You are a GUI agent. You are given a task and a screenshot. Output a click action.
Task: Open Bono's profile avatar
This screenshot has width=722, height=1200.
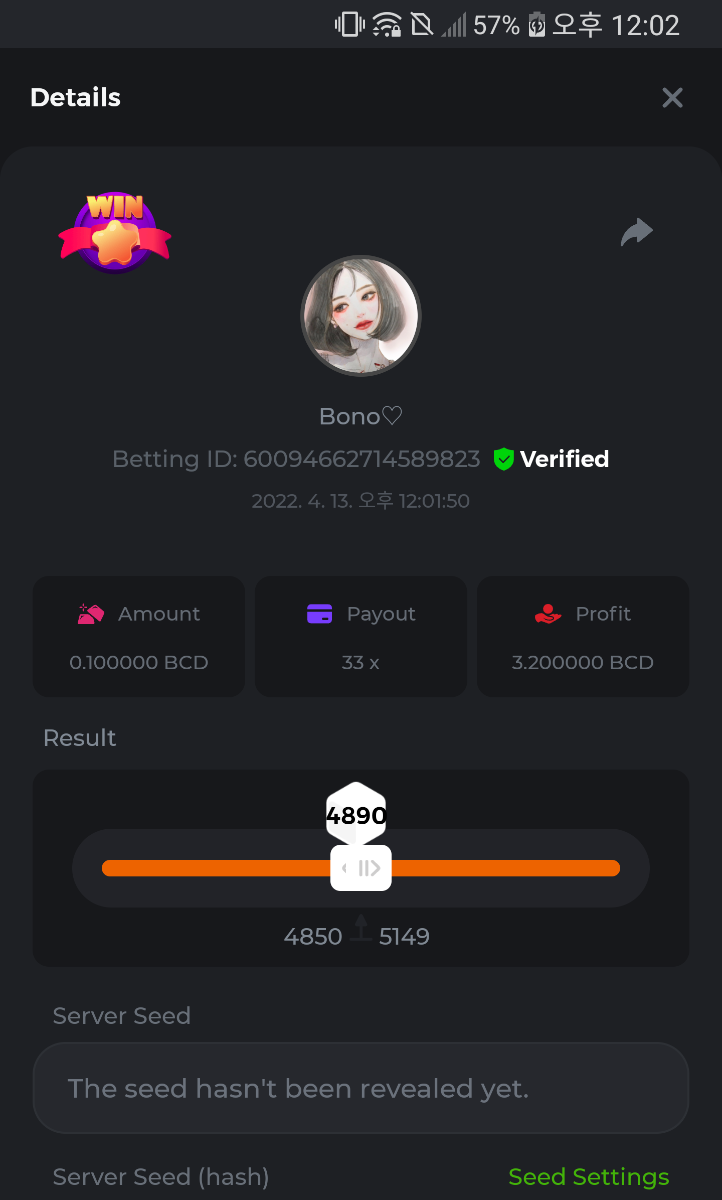(361, 315)
